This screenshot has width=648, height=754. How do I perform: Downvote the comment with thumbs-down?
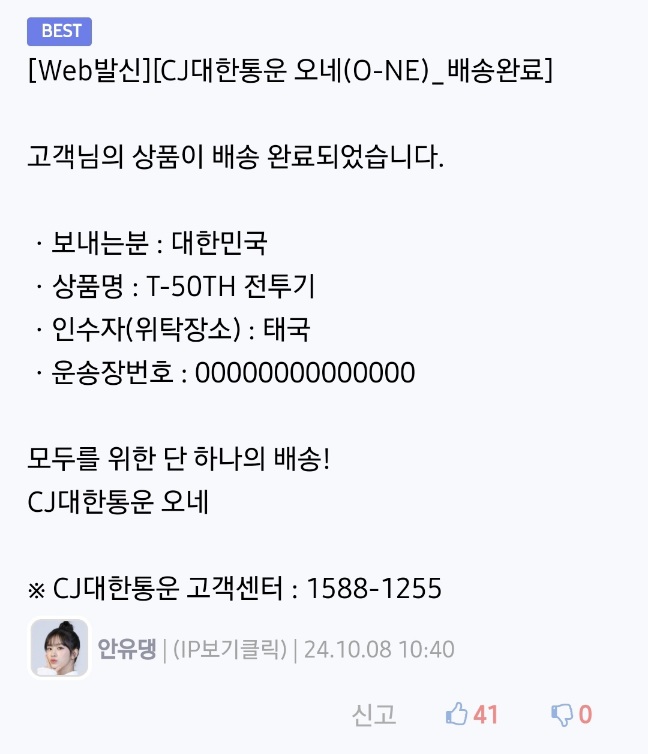562,714
